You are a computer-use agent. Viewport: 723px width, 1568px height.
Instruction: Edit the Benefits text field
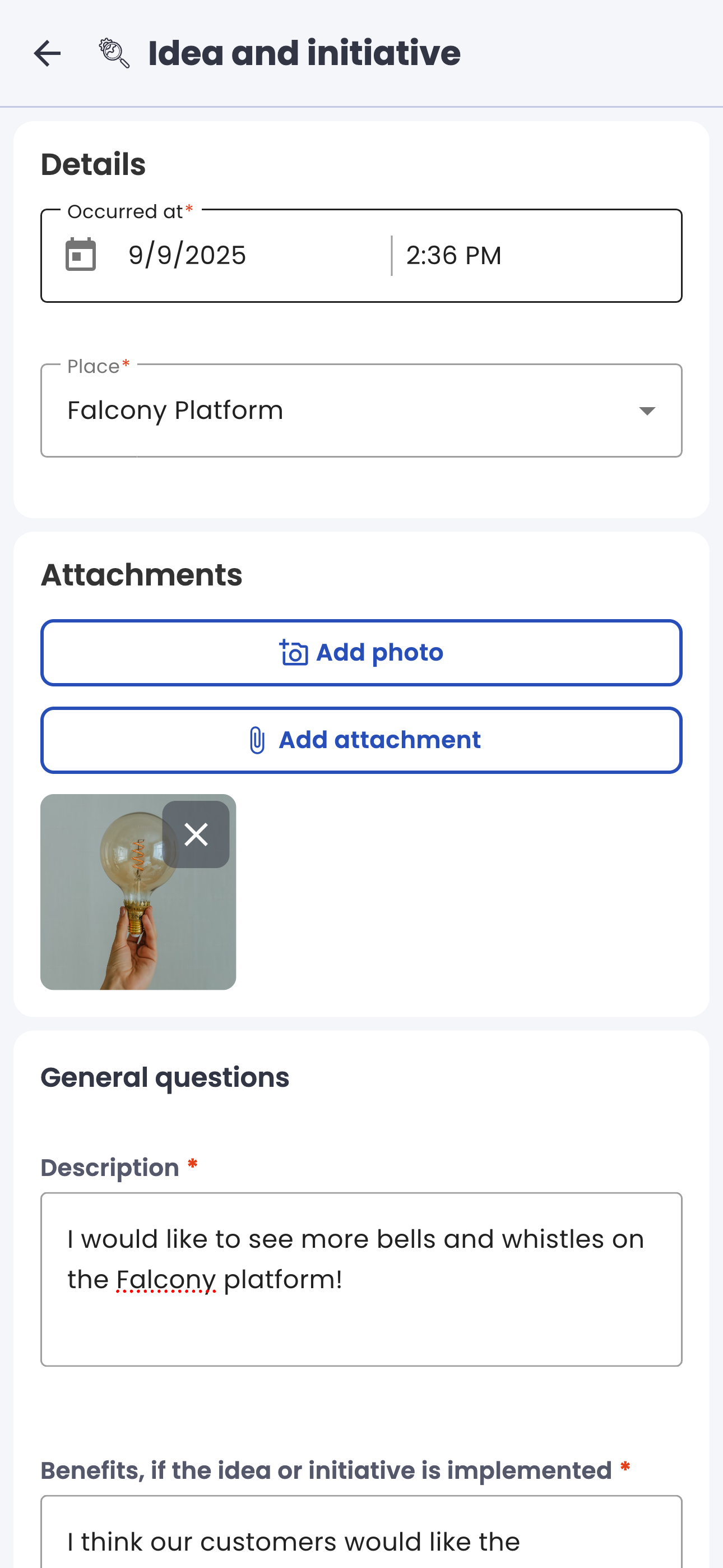click(x=361, y=1532)
